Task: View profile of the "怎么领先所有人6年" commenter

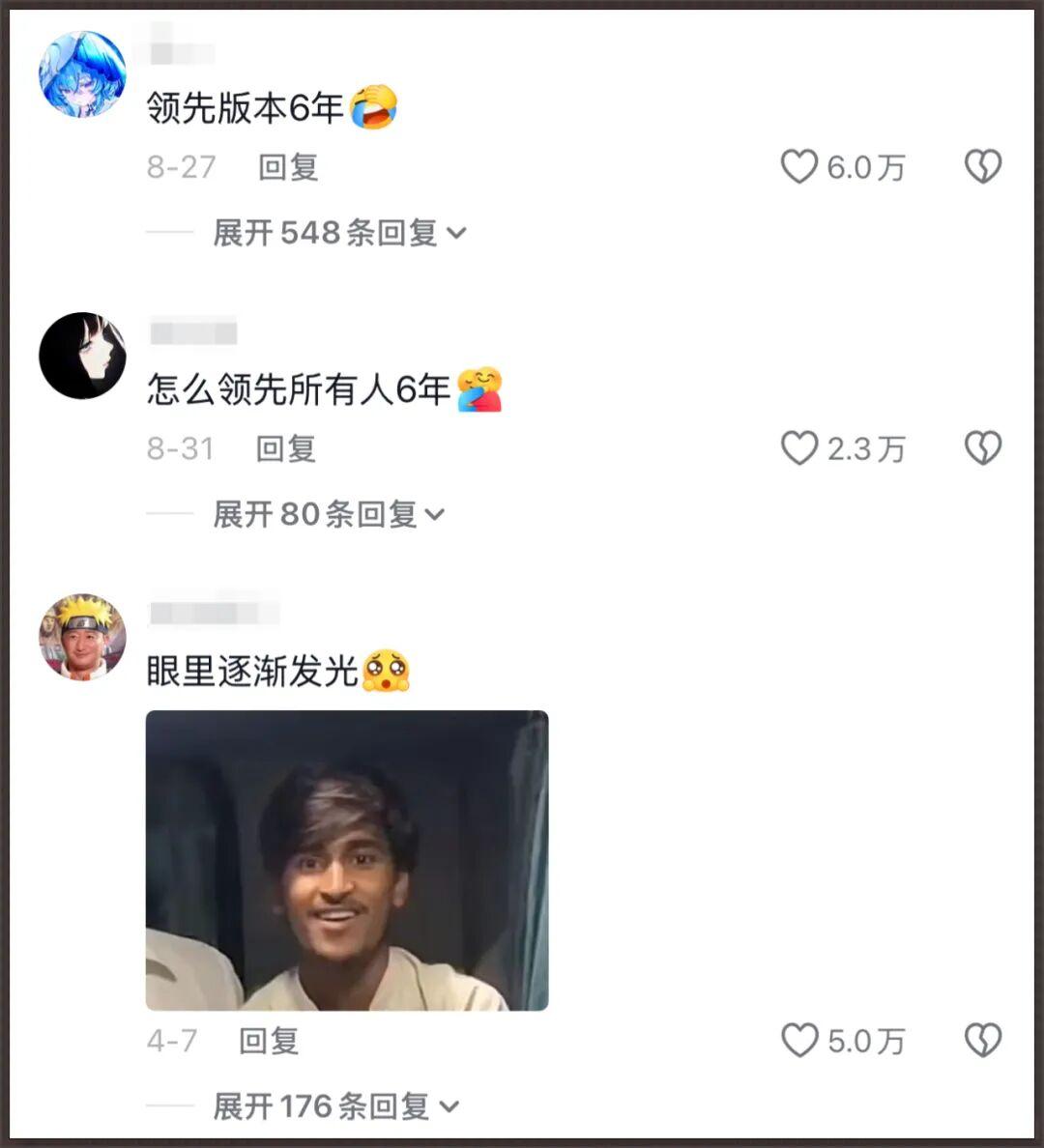Action: pyautogui.click(x=82, y=356)
